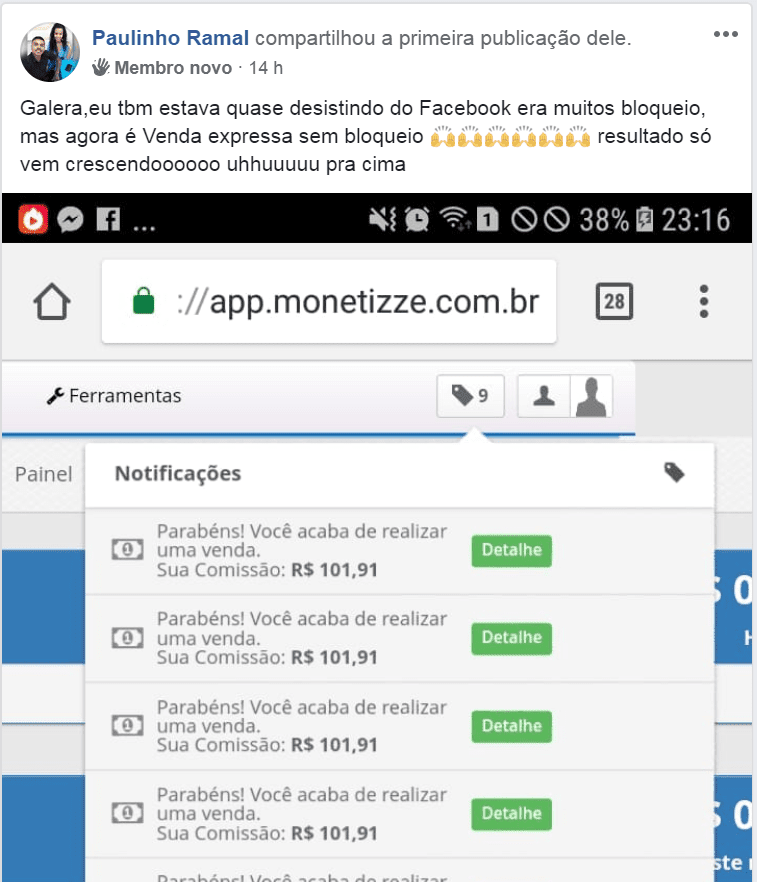This screenshot has height=882, width=760.
Task: Open the tab switcher showing 28 tabs
Action: [614, 300]
